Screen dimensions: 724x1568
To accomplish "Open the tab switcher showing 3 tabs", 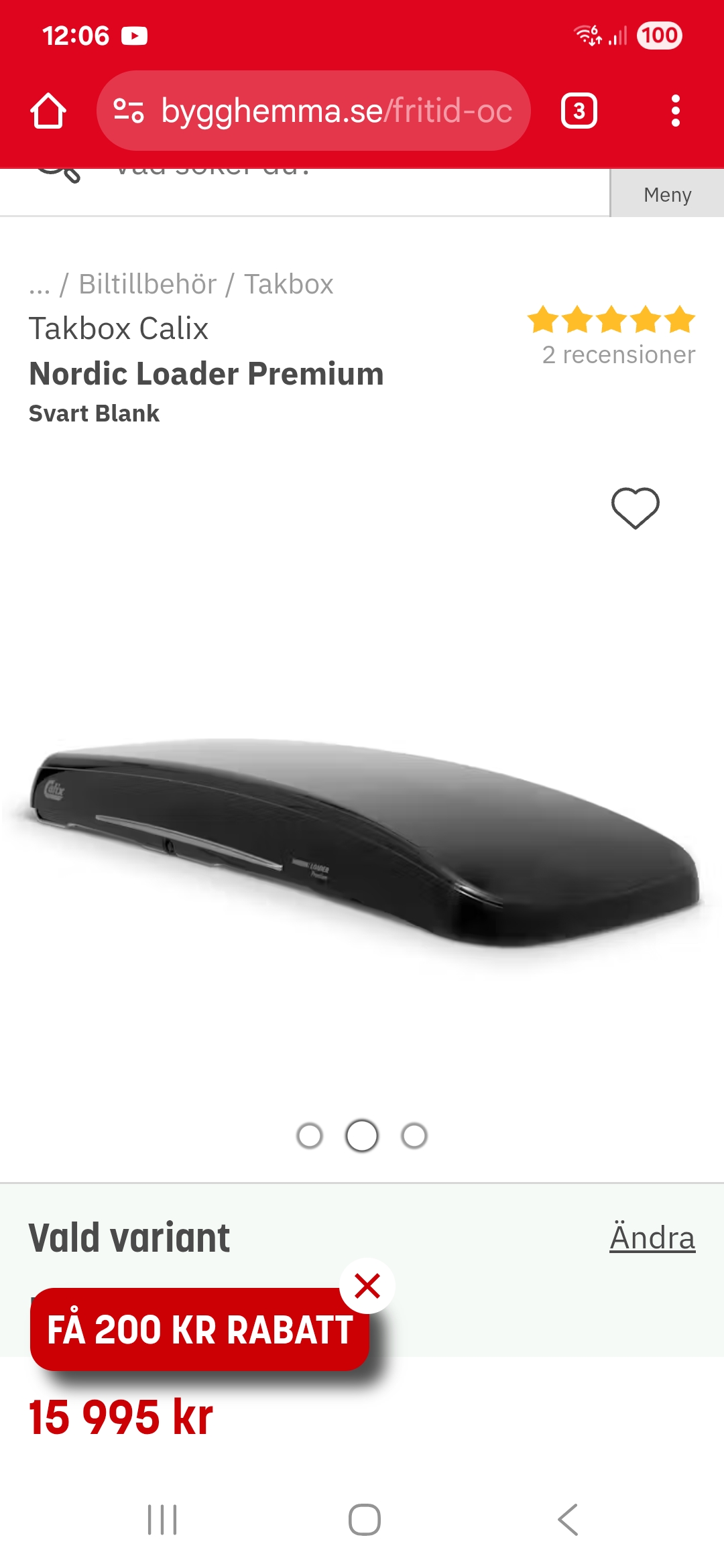I will click(x=579, y=111).
